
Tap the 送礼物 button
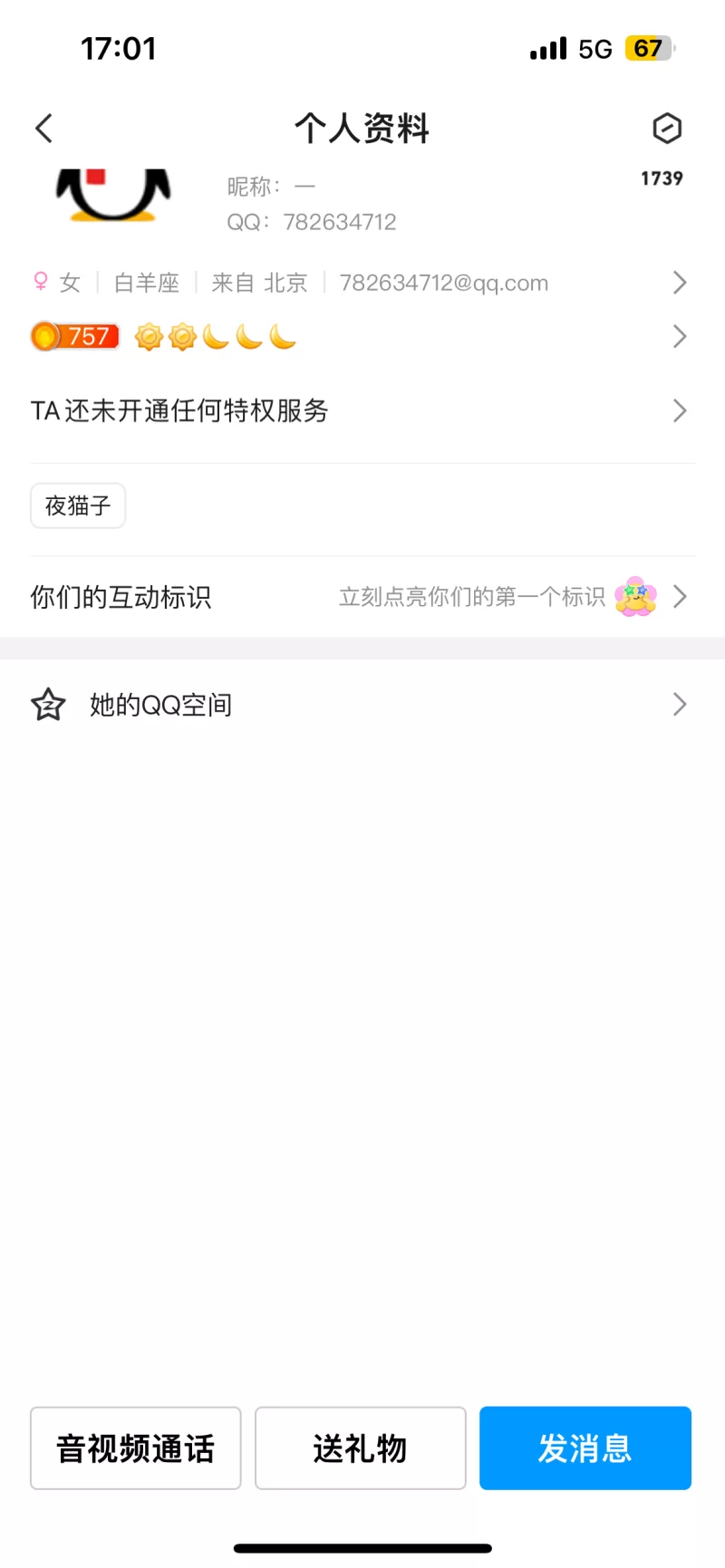click(361, 1448)
